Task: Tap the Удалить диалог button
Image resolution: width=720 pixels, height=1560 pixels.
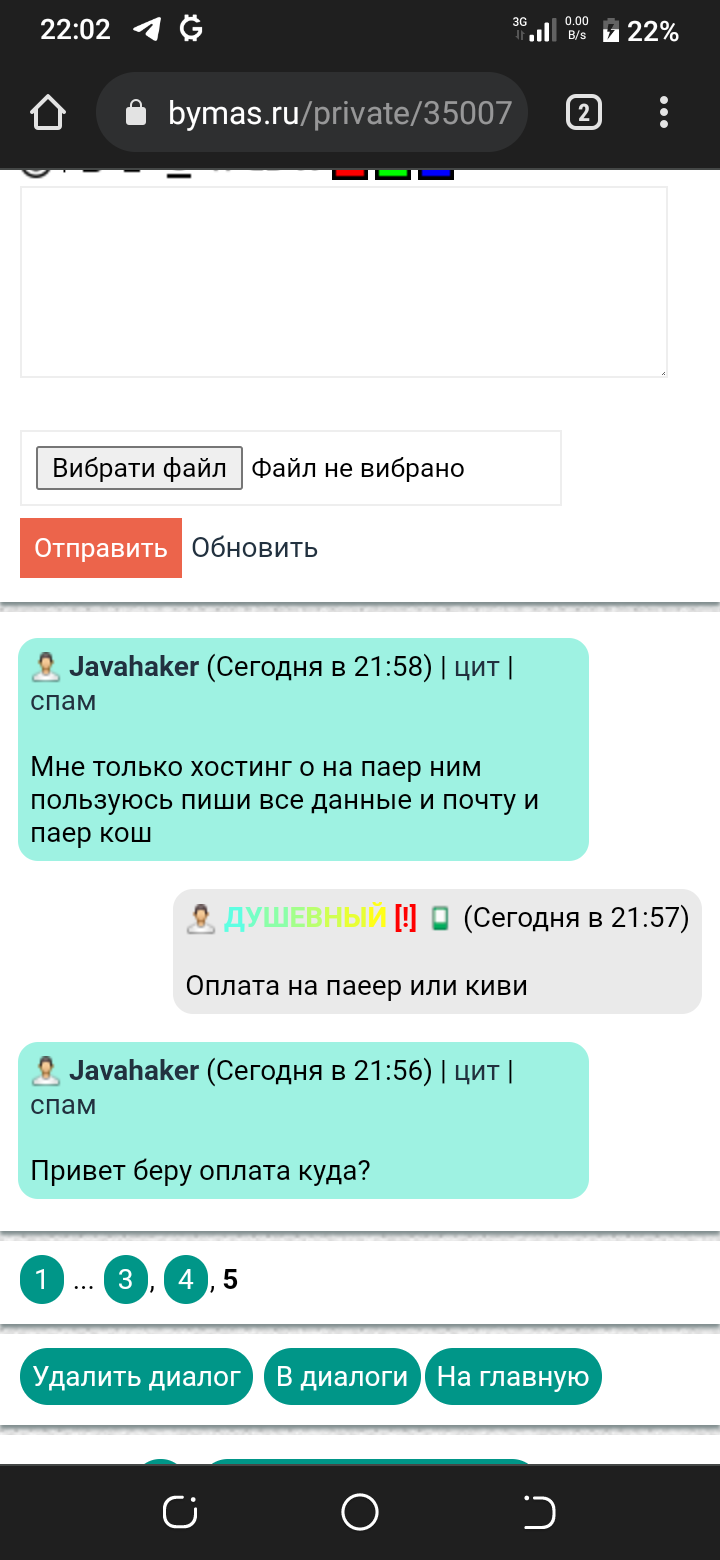Action: [x=137, y=1377]
